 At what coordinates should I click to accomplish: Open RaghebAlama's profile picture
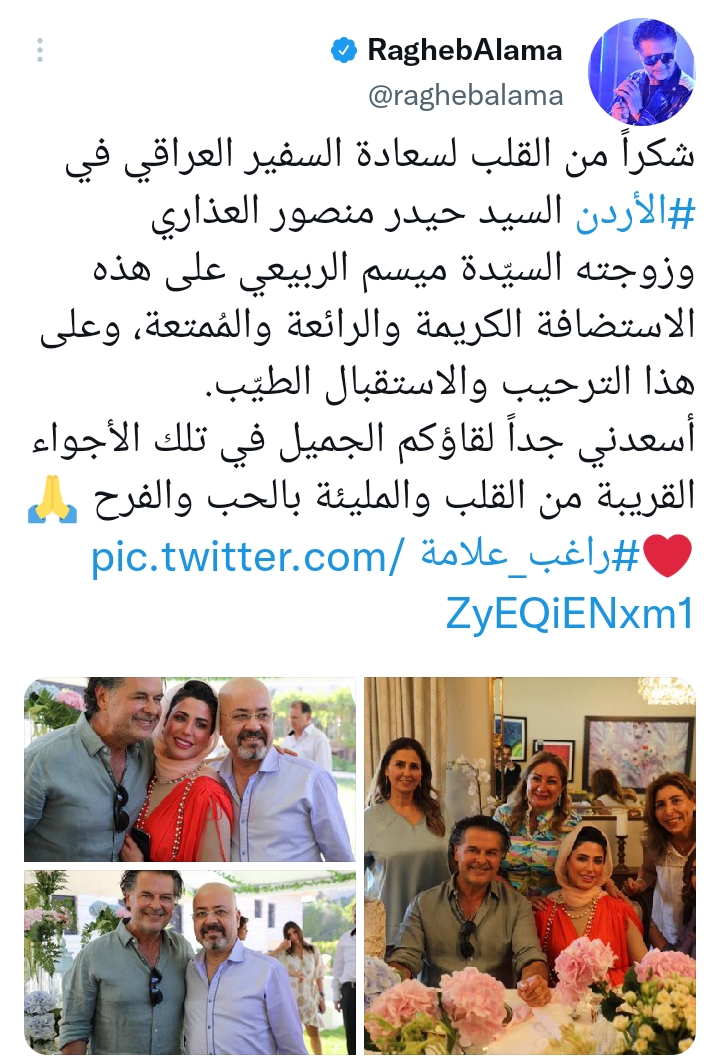coord(640,70)
